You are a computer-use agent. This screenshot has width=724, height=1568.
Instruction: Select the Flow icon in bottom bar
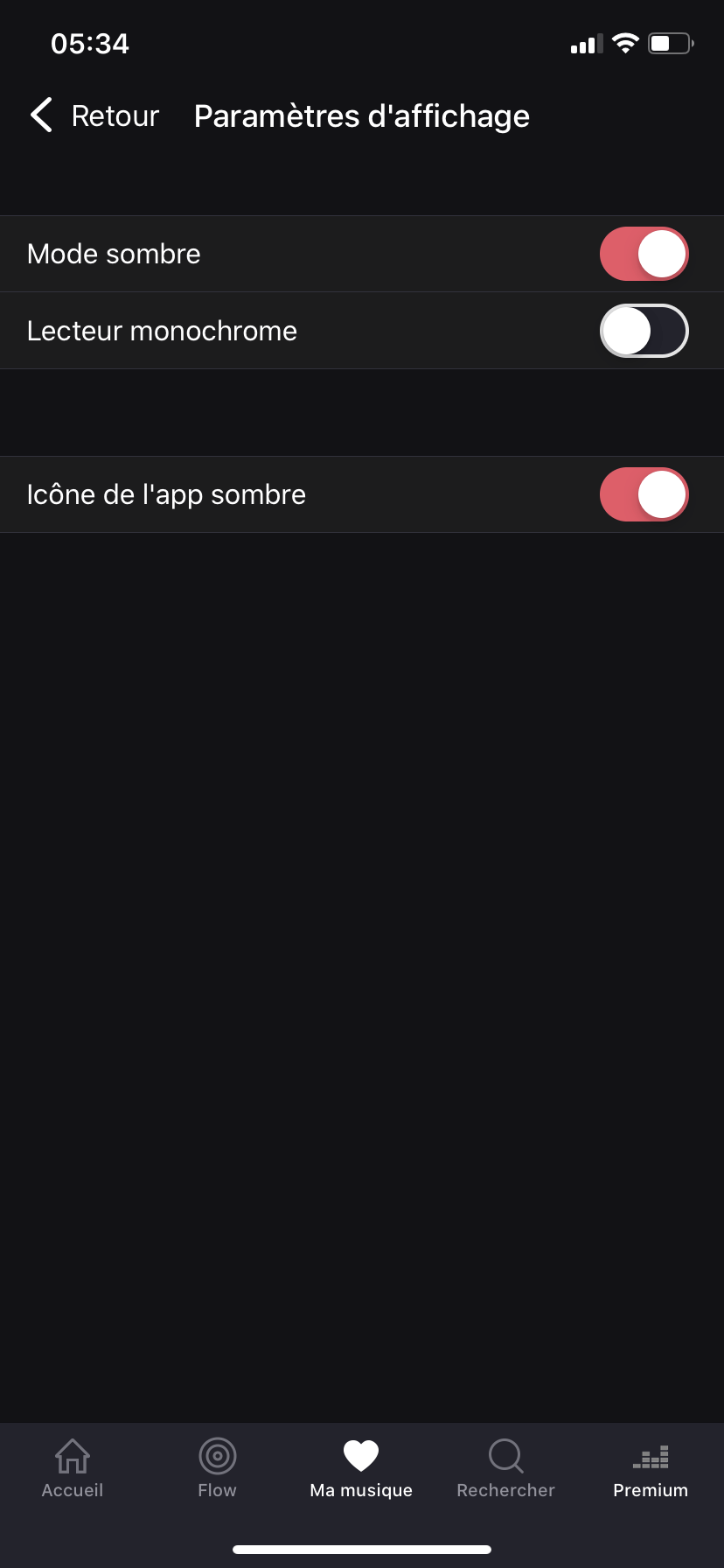[217, 1456]
